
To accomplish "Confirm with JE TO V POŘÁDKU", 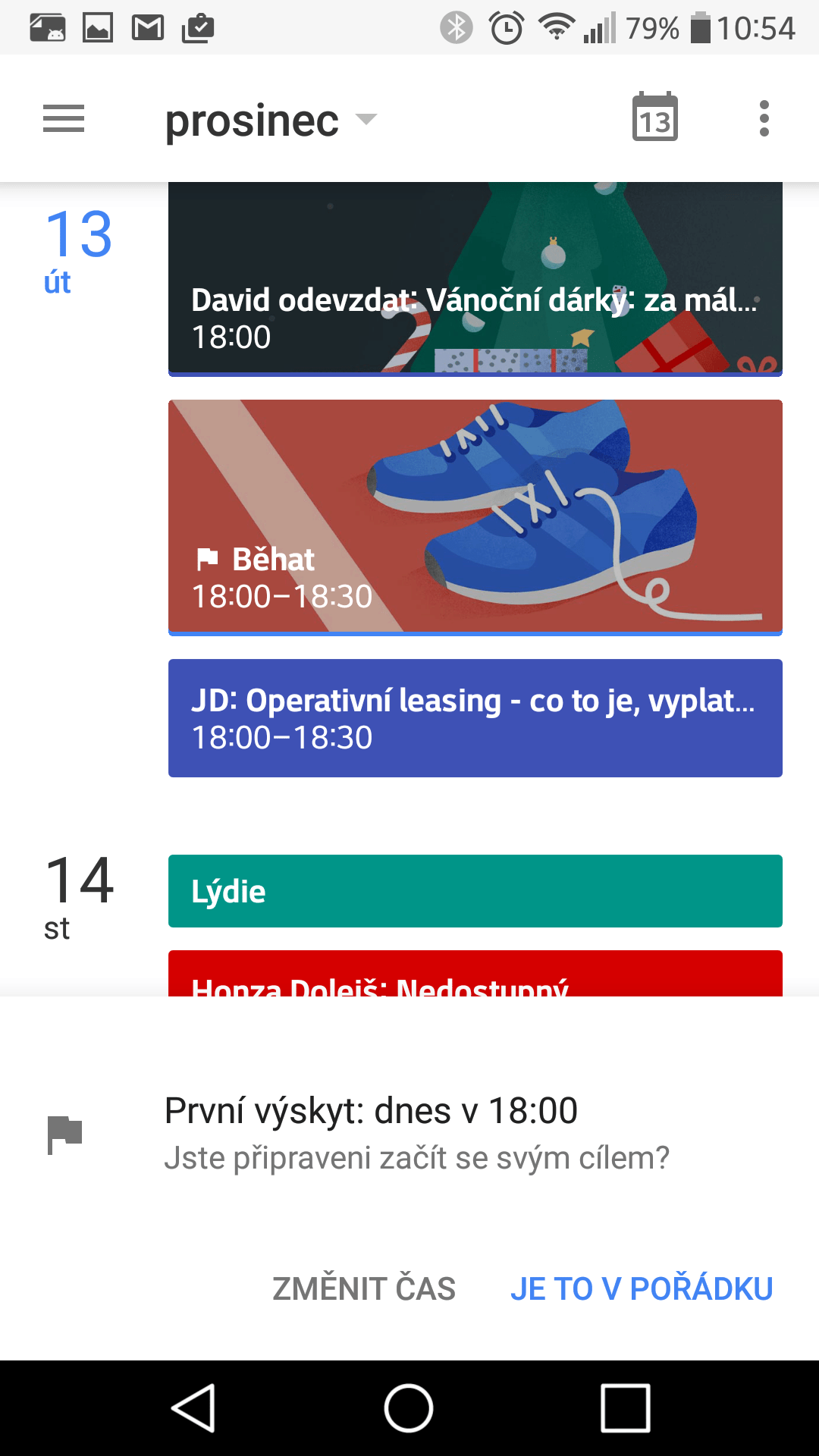I will 642,1288.
